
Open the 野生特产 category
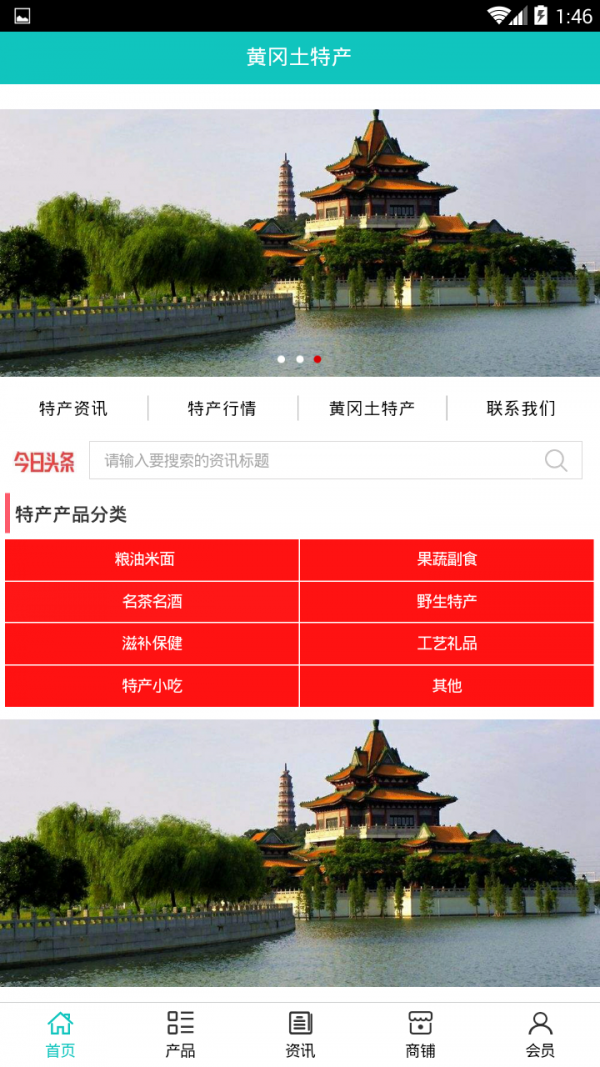pyautogui.click(x=447, y=602)
